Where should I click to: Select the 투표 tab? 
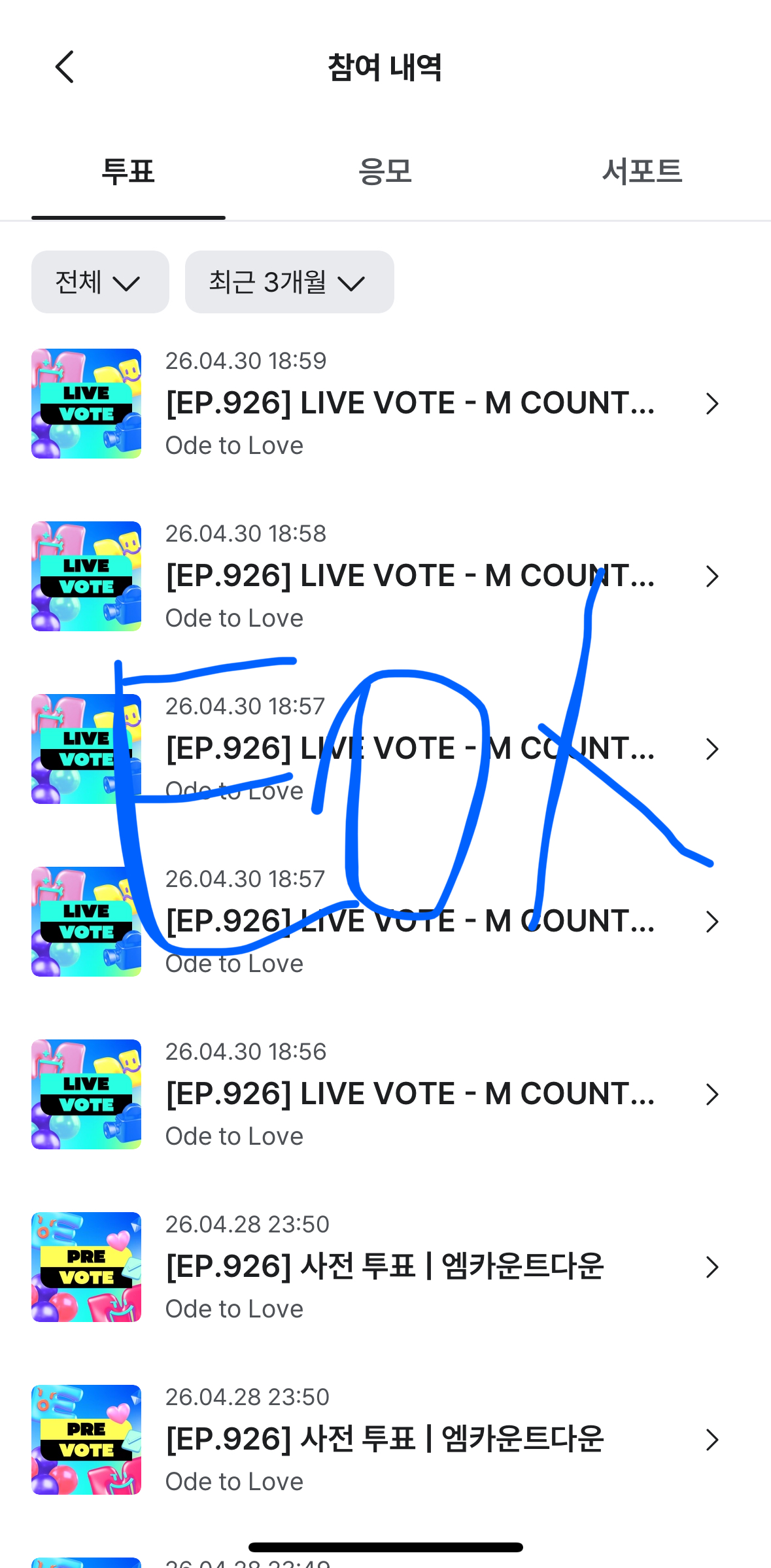pos(128,171)
